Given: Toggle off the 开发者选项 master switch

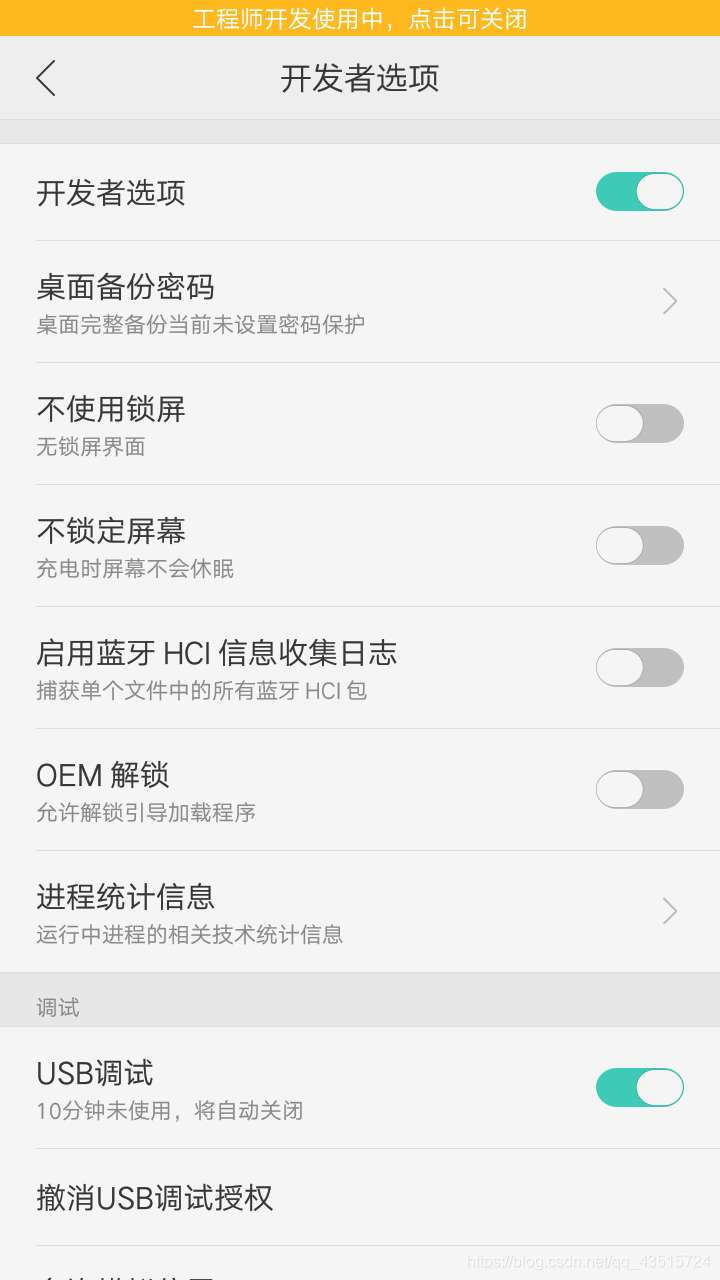Looking at the screenshot, I should click(x=639, y=191).
